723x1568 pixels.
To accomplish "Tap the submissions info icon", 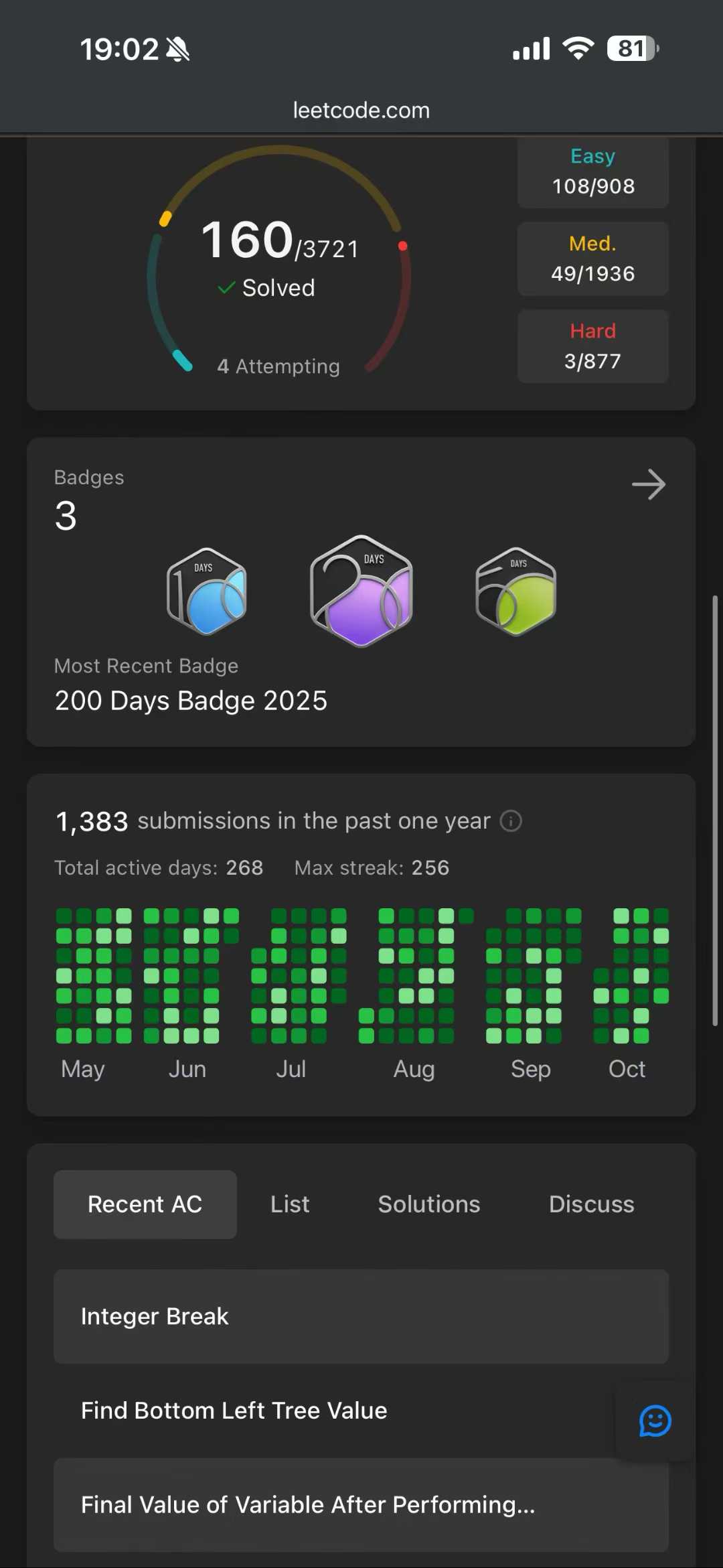I will click(511, 821).
